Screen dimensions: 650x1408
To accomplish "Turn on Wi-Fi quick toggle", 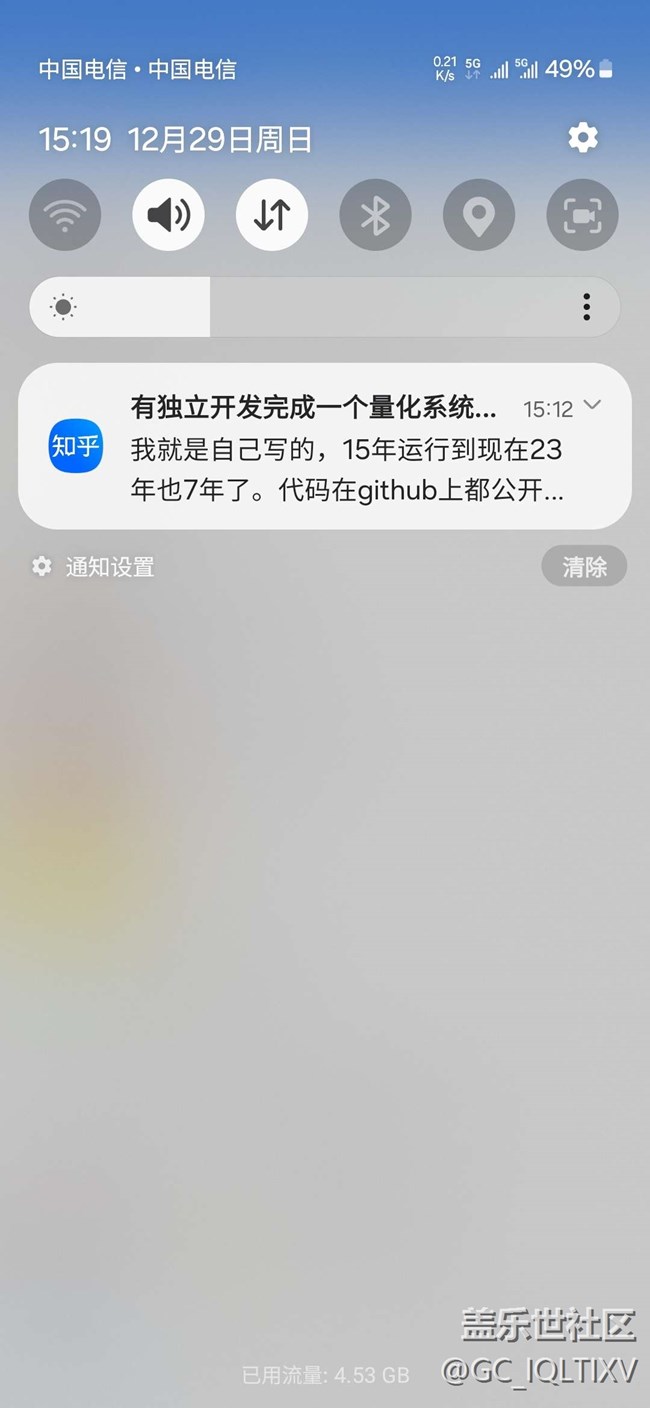I will [65, 215].
